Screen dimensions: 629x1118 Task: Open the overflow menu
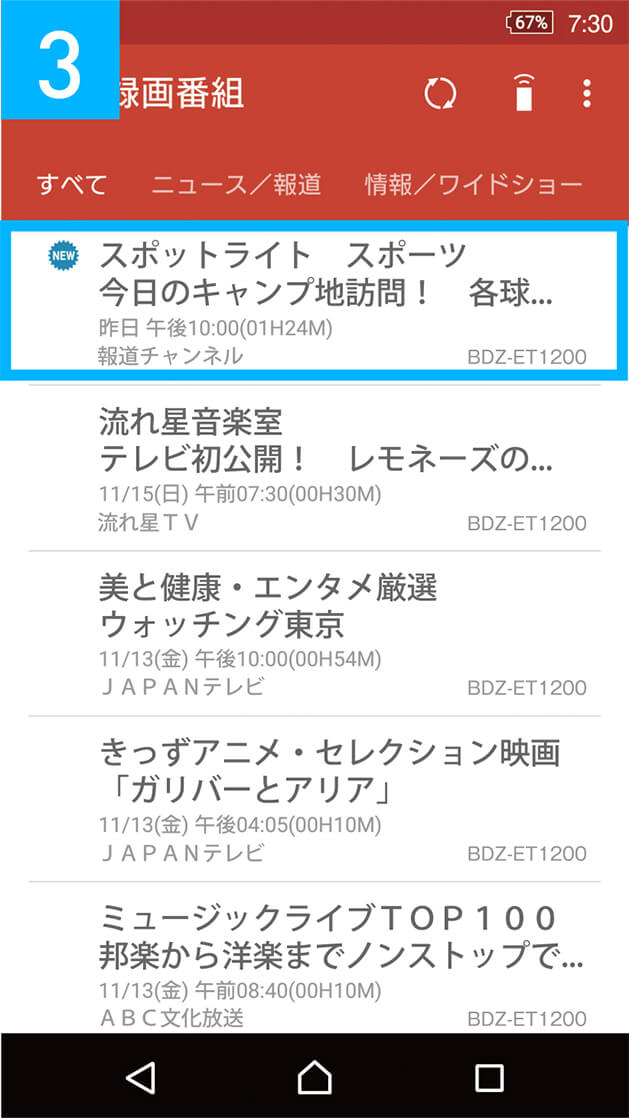[587, 94]
